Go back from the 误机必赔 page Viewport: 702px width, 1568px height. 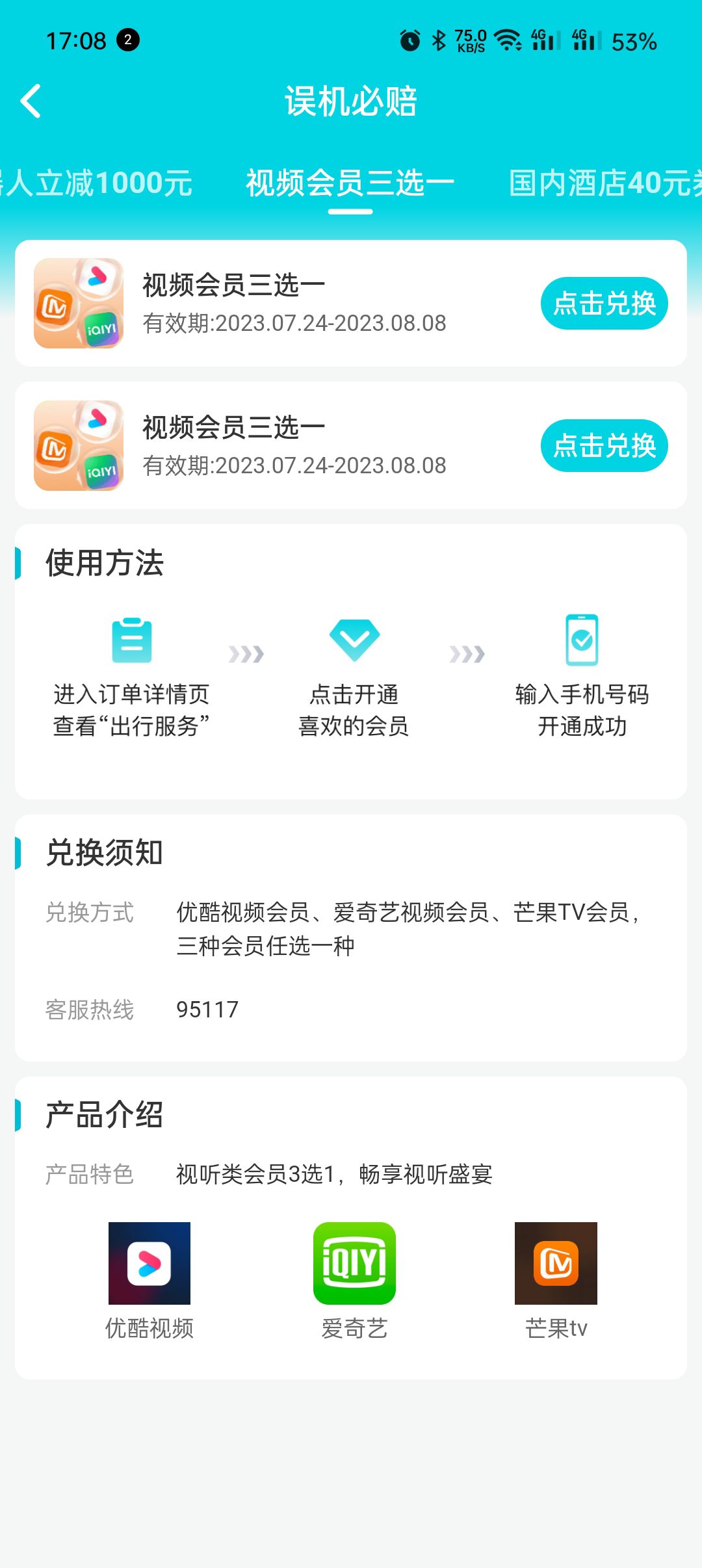[31, 101]
